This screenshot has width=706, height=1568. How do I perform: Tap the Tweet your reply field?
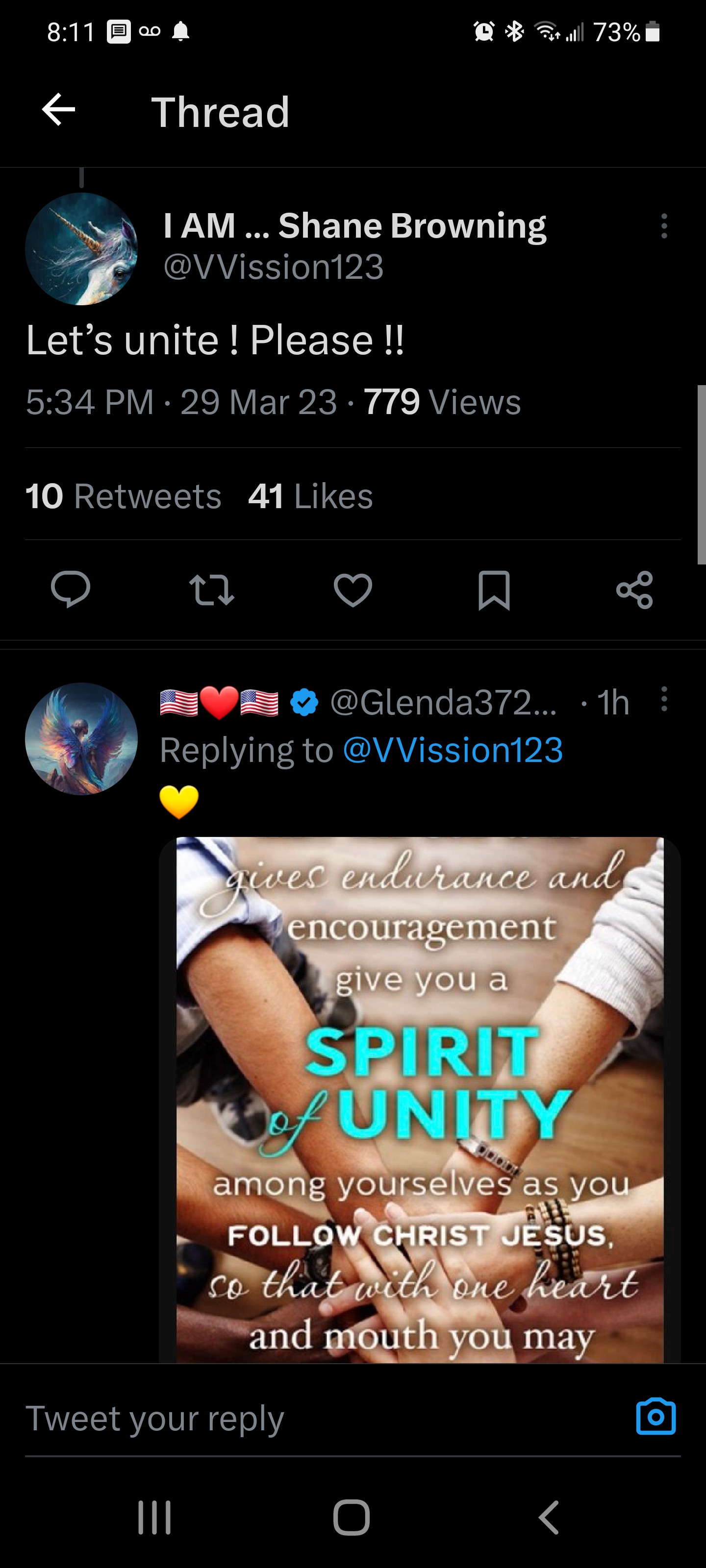point(304,1418)
